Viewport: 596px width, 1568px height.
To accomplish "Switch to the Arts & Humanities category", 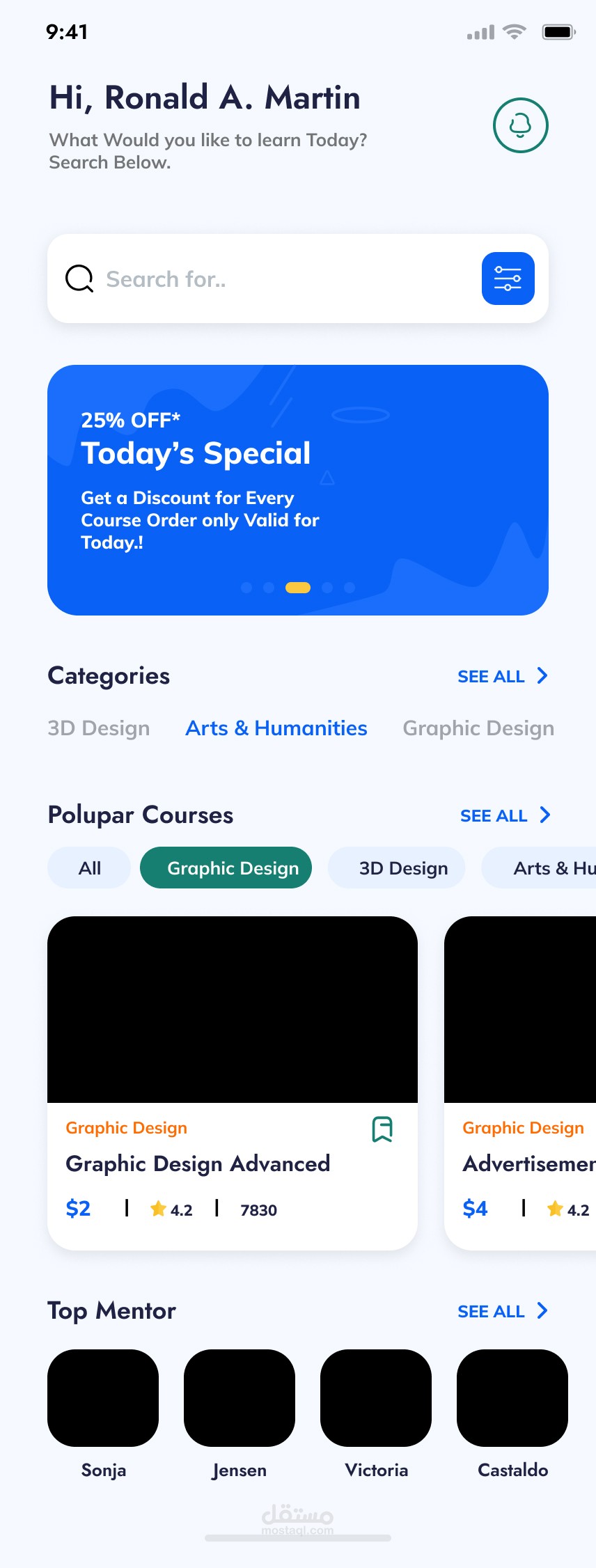I will pos(276,728).
